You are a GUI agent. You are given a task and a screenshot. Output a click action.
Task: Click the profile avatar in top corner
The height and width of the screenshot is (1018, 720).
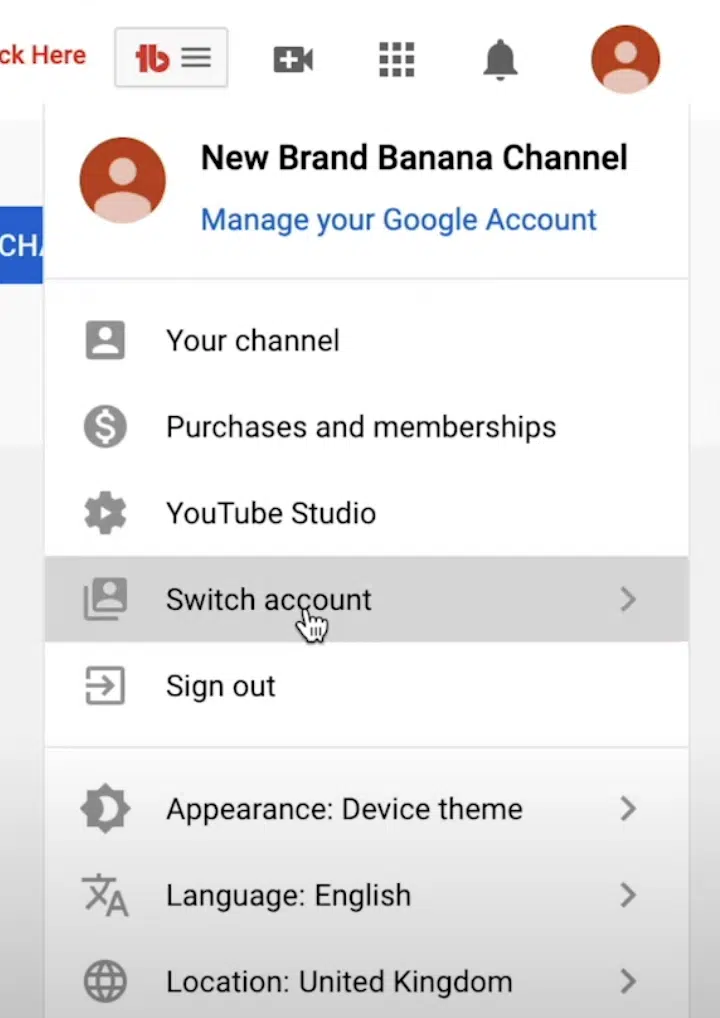(625, 59)
